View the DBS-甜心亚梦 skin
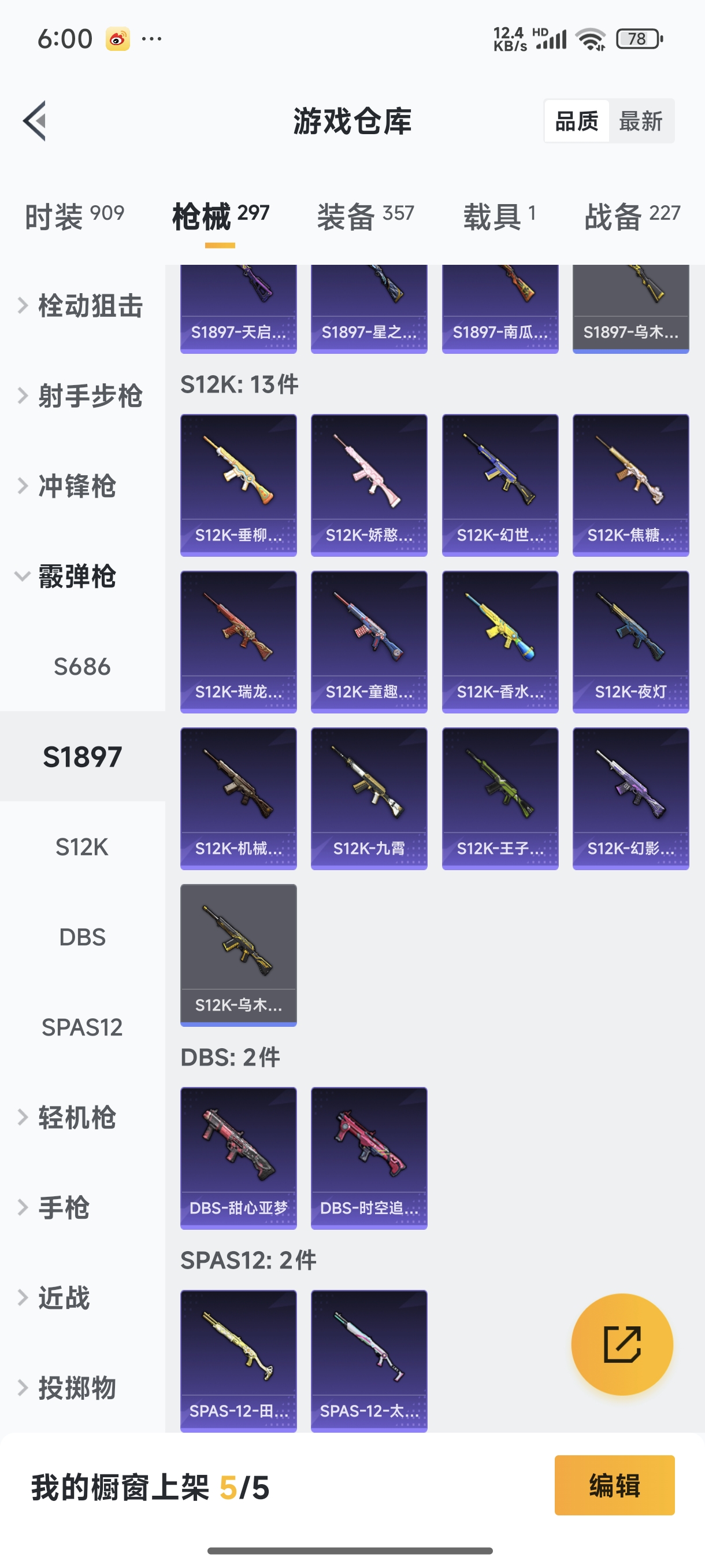This screenshot has width=705, height=1568. tap(239, 1157)
